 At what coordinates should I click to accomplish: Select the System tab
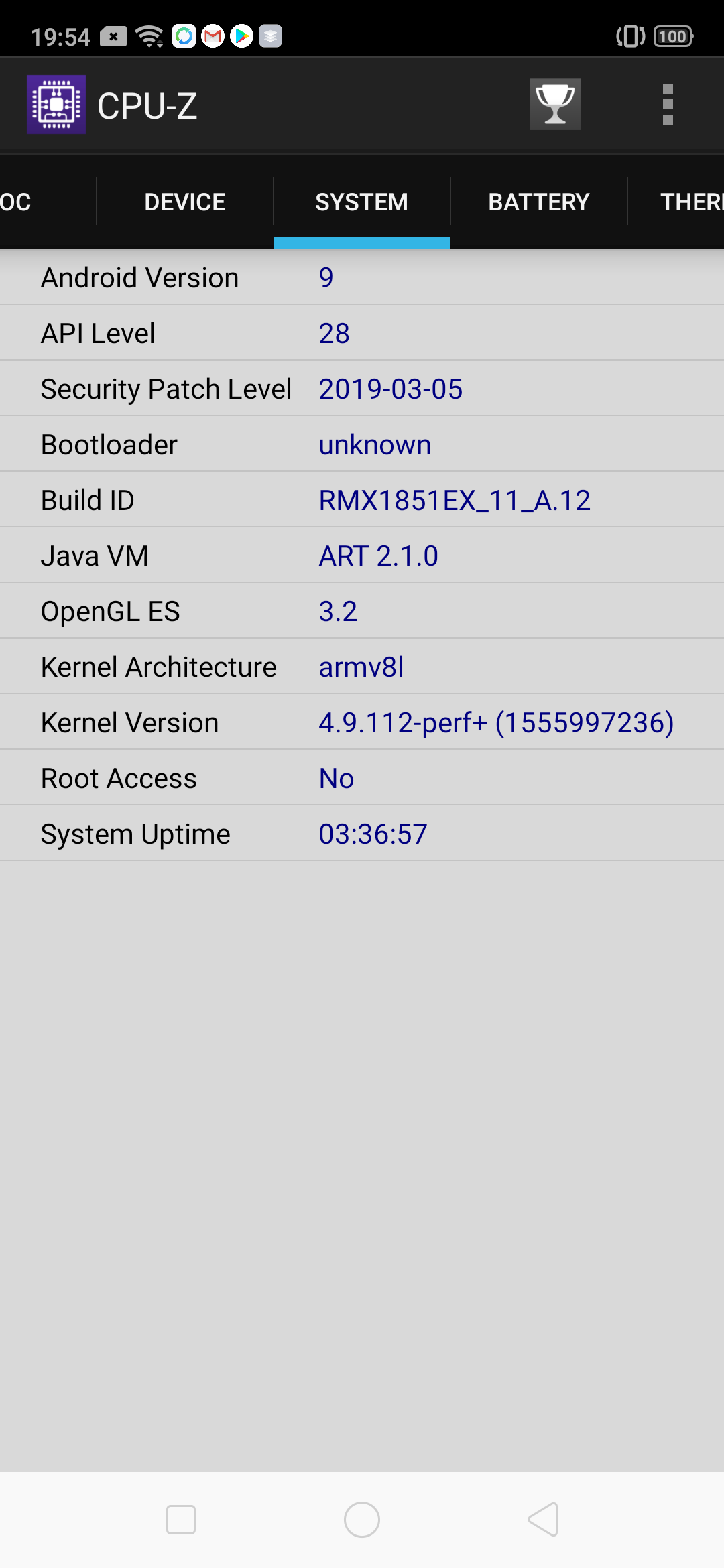click(x=361, y=202)
